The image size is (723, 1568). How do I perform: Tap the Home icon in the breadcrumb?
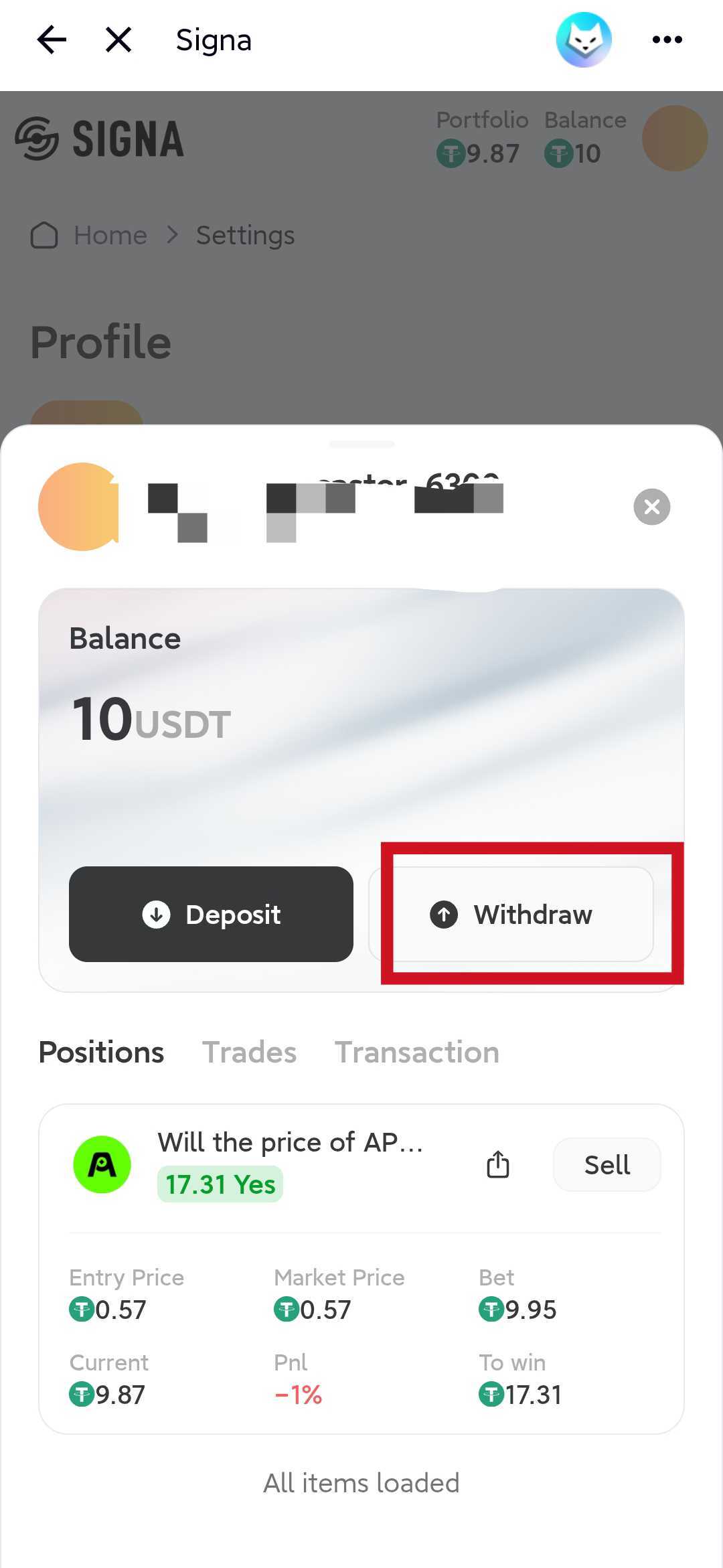click(x=44, y=236)
